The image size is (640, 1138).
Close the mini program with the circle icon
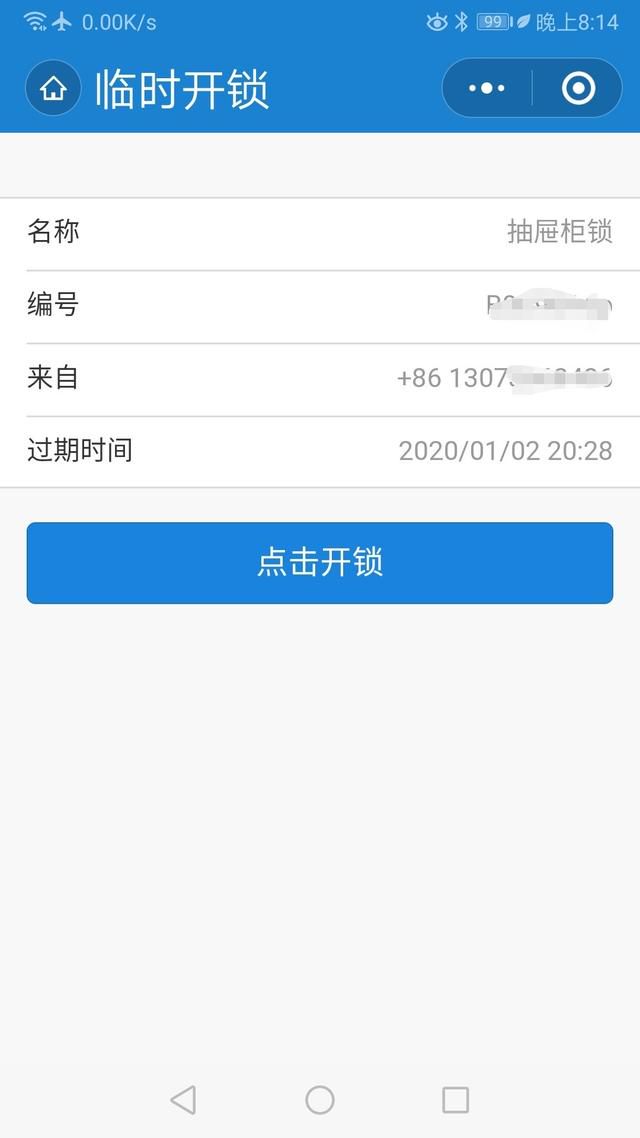(578, 88)
